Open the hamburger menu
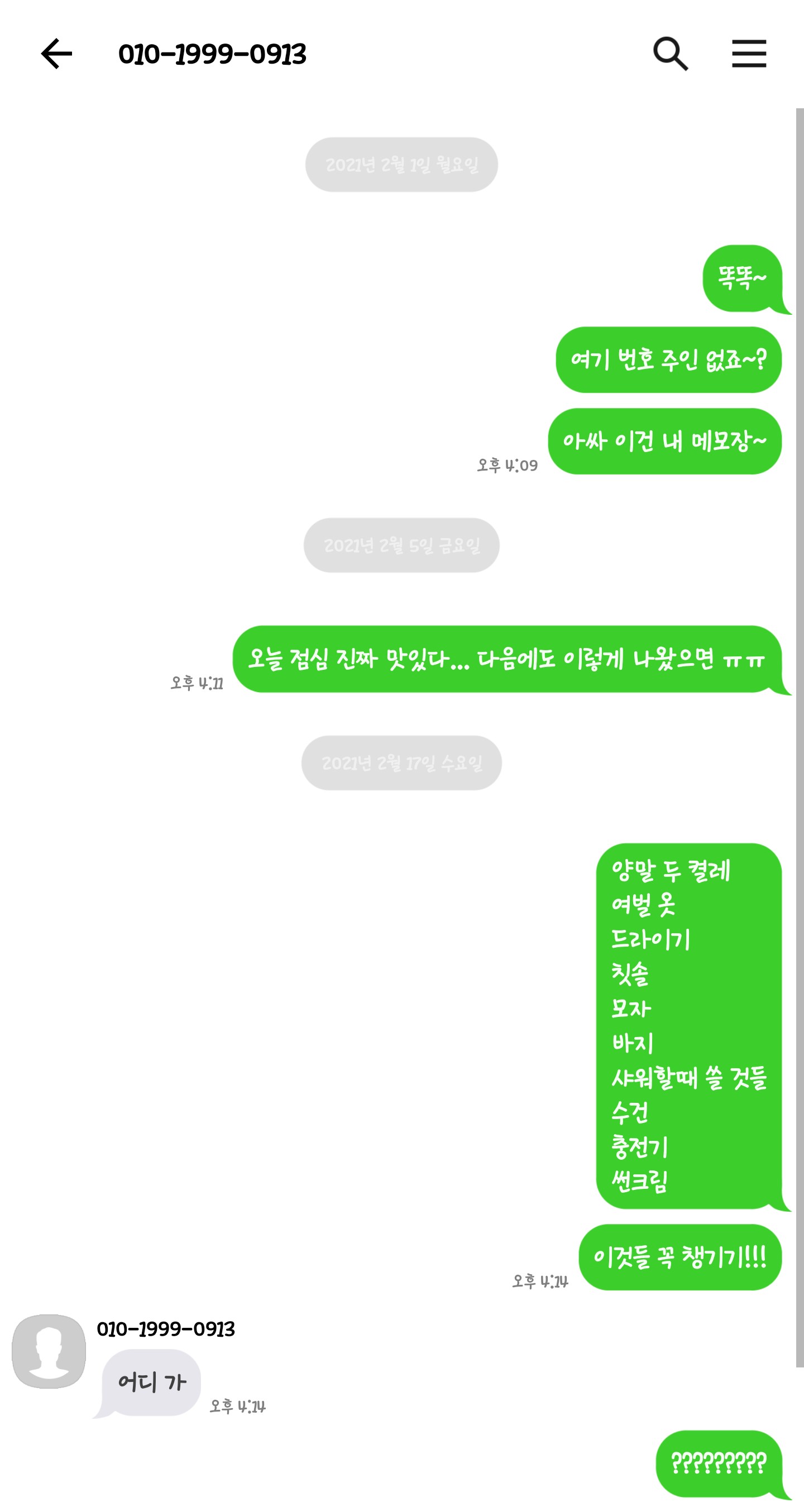Viewport: 804px width, 1512px height. [x=749, y=54]
